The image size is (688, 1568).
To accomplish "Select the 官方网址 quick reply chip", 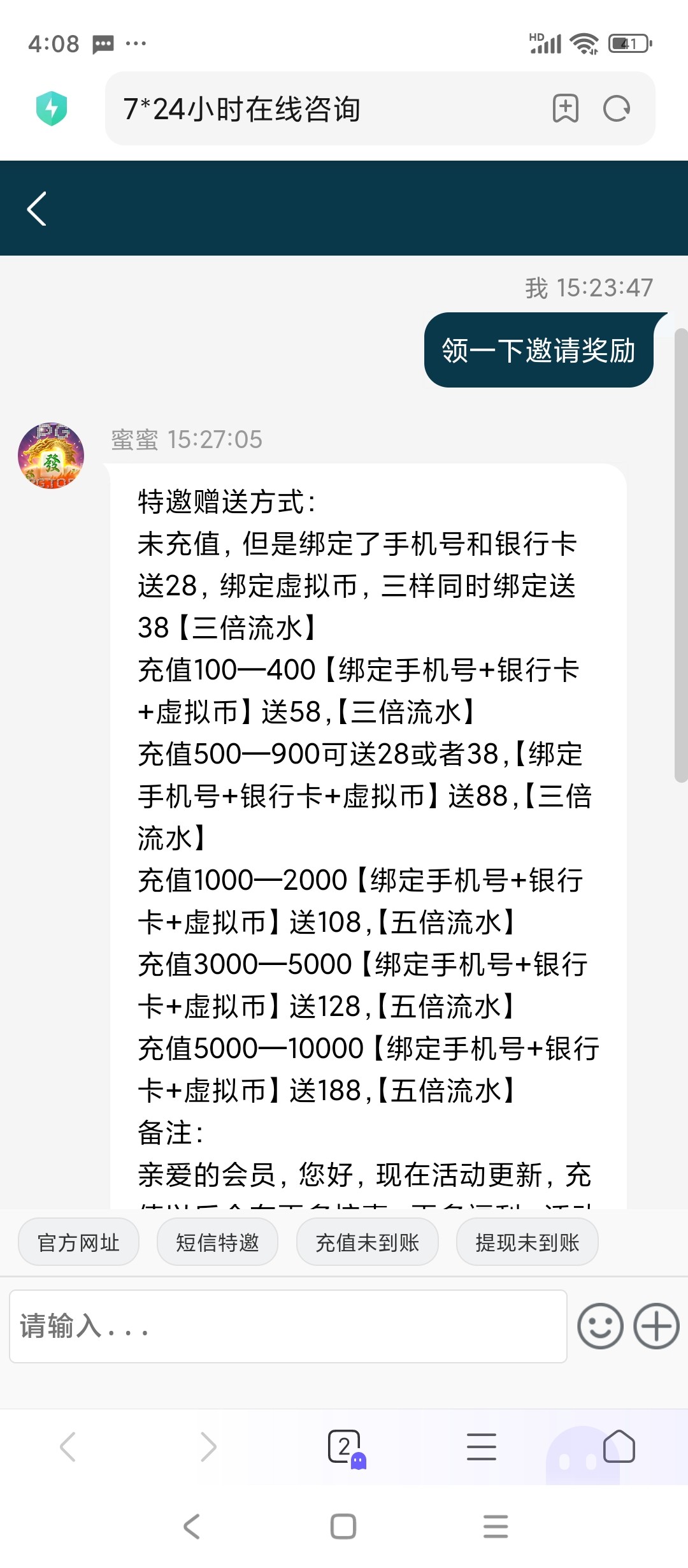I will 78,1242.
